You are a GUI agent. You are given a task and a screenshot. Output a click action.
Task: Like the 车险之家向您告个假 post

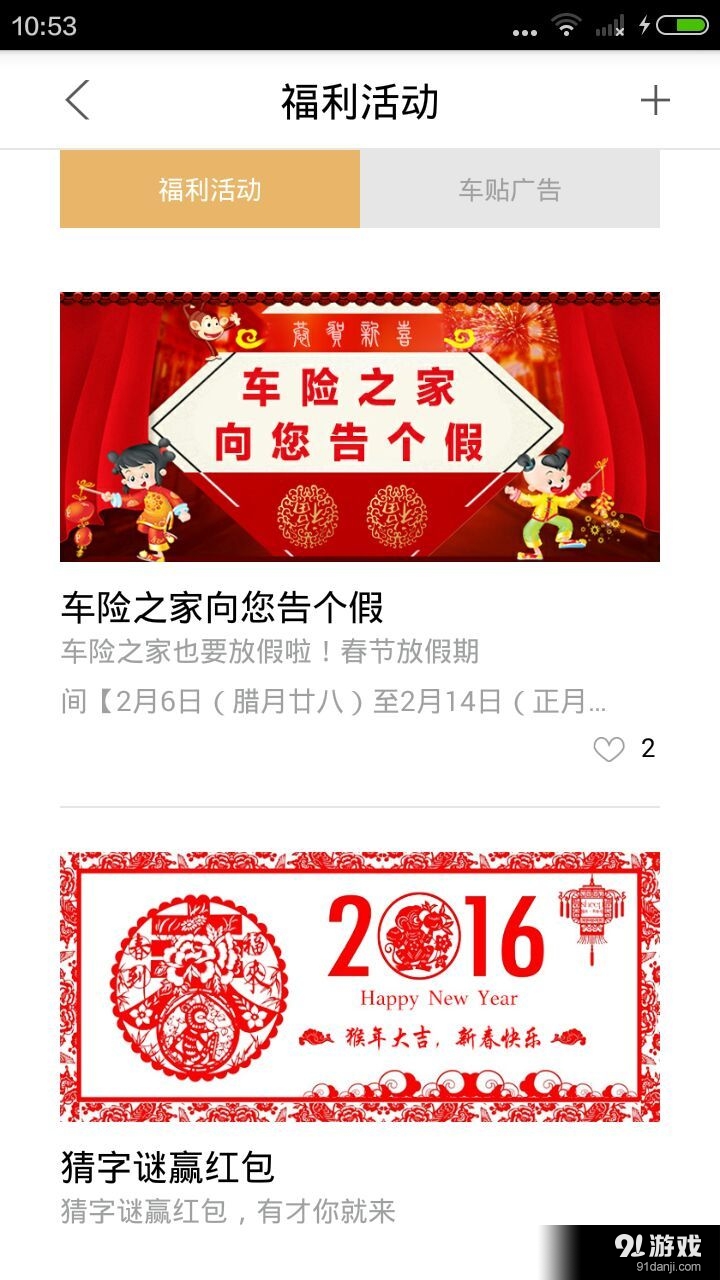609,749
